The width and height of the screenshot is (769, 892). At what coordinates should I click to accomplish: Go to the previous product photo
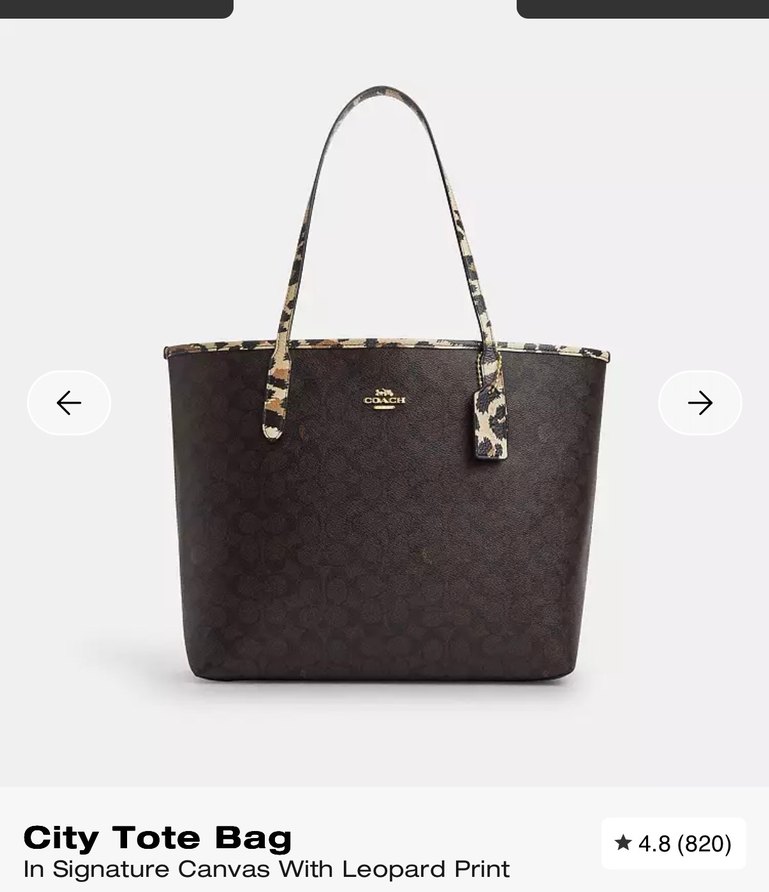click(69, 403)
